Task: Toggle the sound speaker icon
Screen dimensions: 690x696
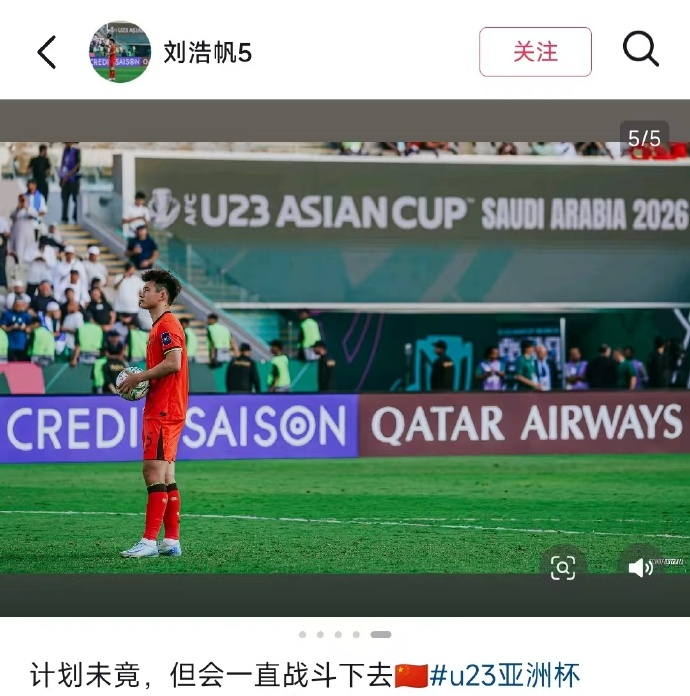Action: [x=639, y=568]
